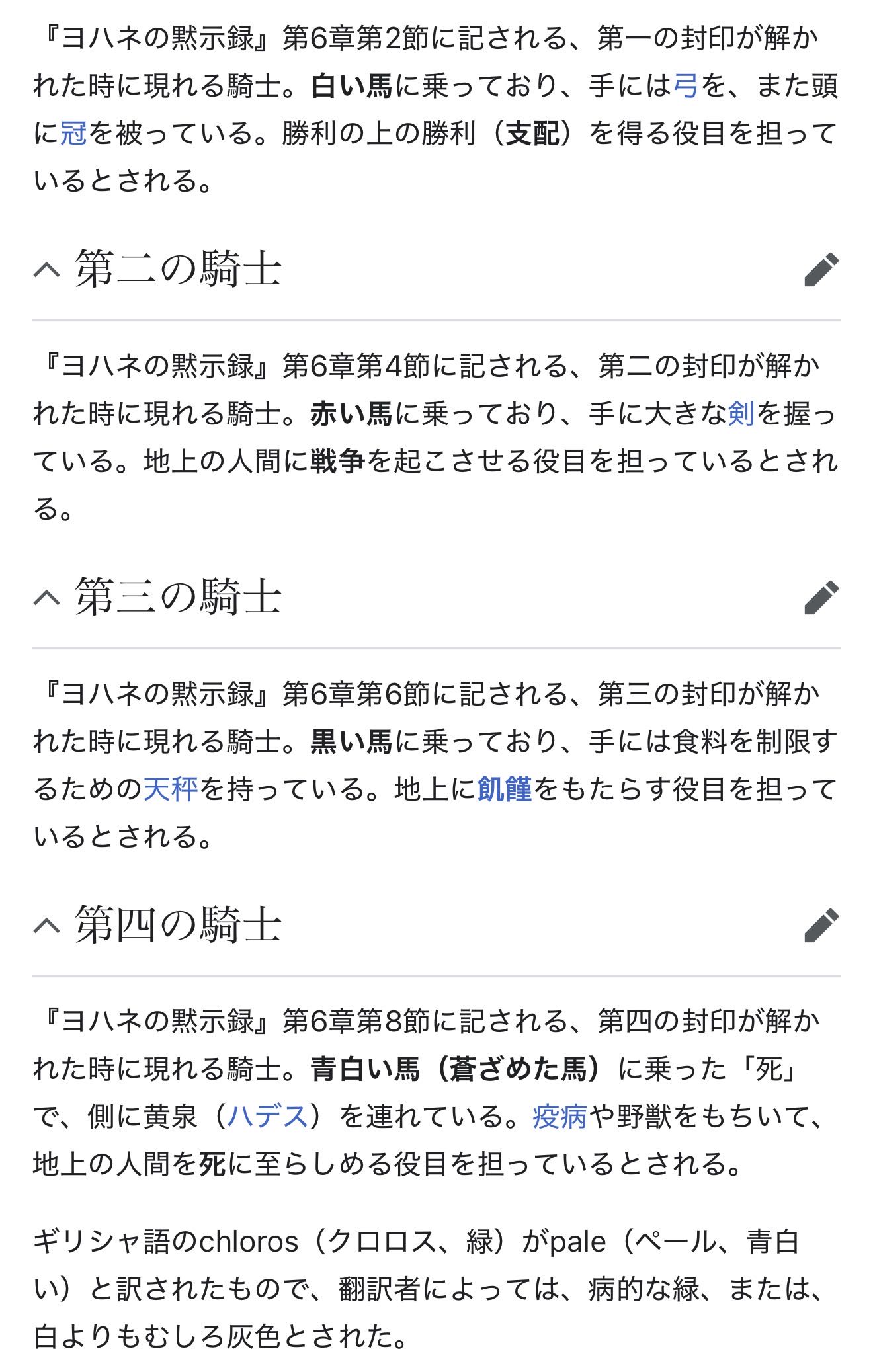
Task: Edit the 第四の騎士 section
Action: (x=821, y=925)
